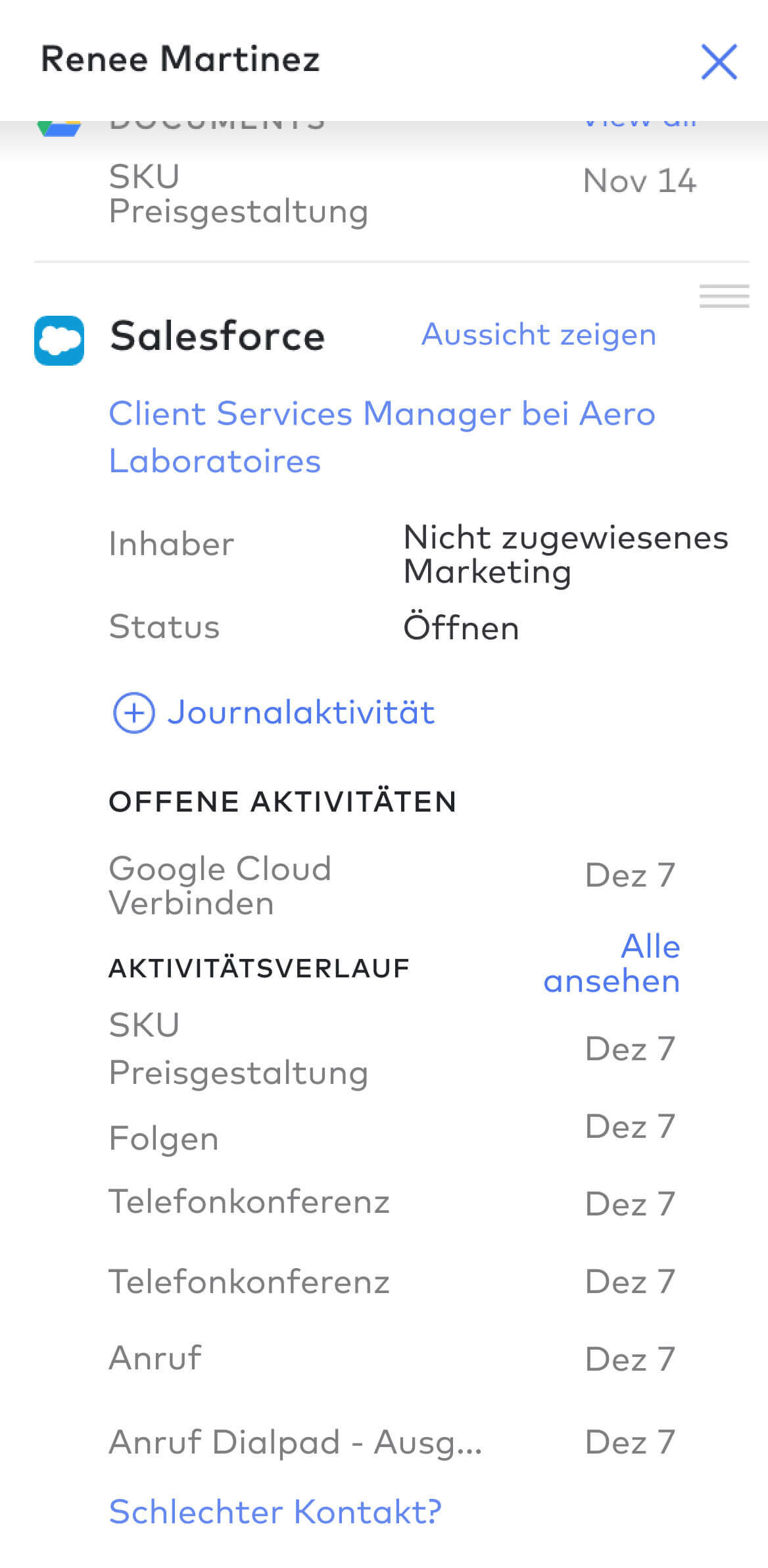This screenshot has height=1568, width=768.
Task: Close the Renee Martinez panel
Action: click(x=719, y=62)
